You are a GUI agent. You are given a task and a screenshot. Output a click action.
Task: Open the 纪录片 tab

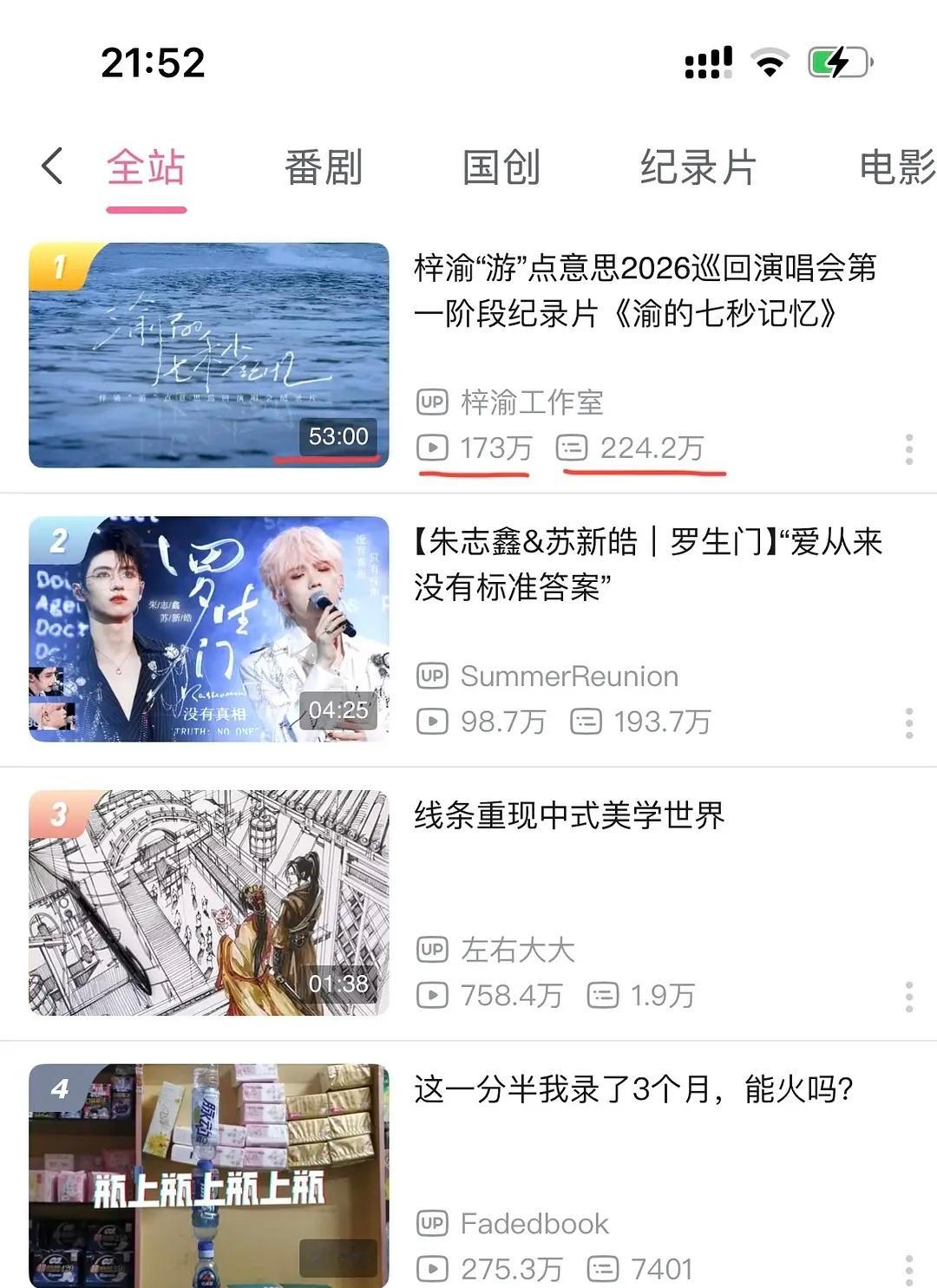coord(698,167)
